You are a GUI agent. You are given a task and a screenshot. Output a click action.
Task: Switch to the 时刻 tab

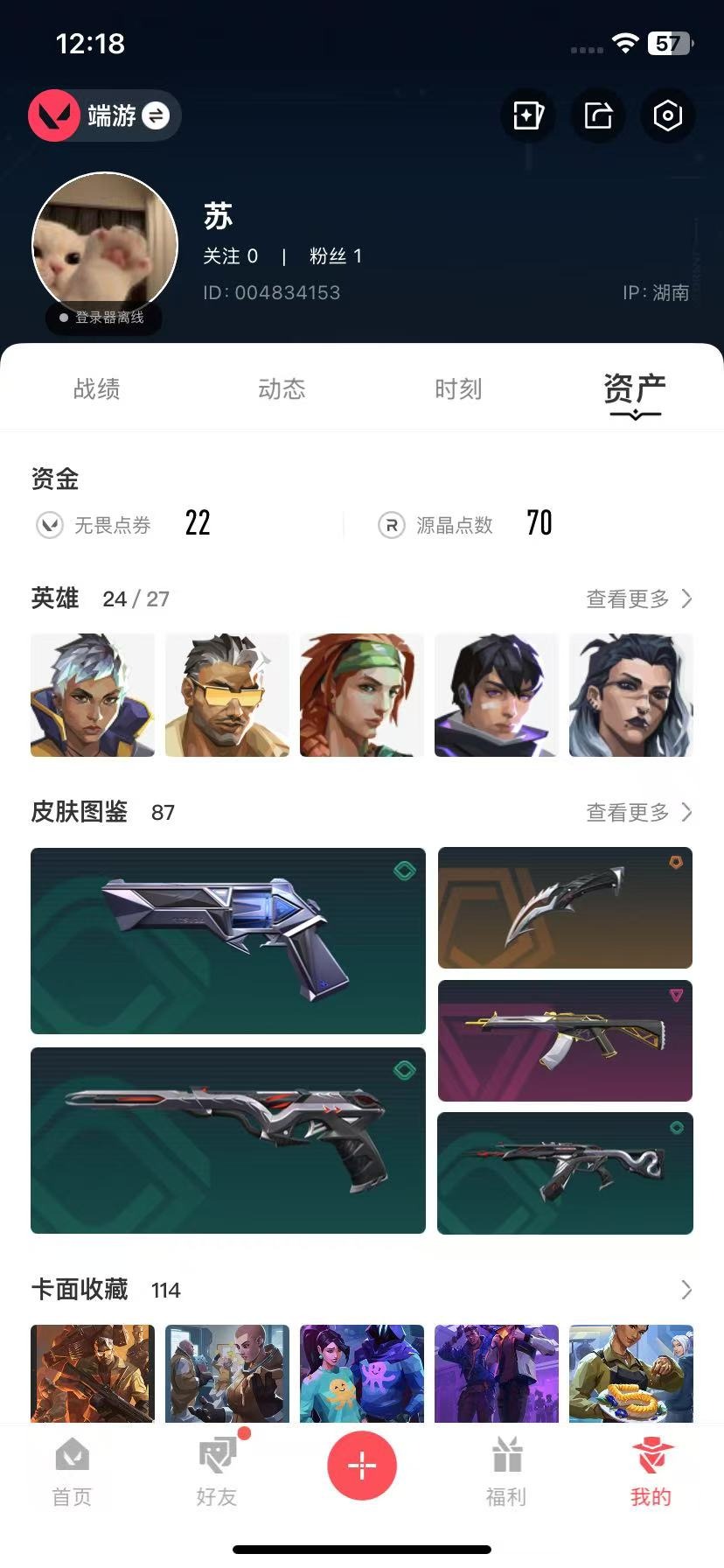tap(458, 388)
